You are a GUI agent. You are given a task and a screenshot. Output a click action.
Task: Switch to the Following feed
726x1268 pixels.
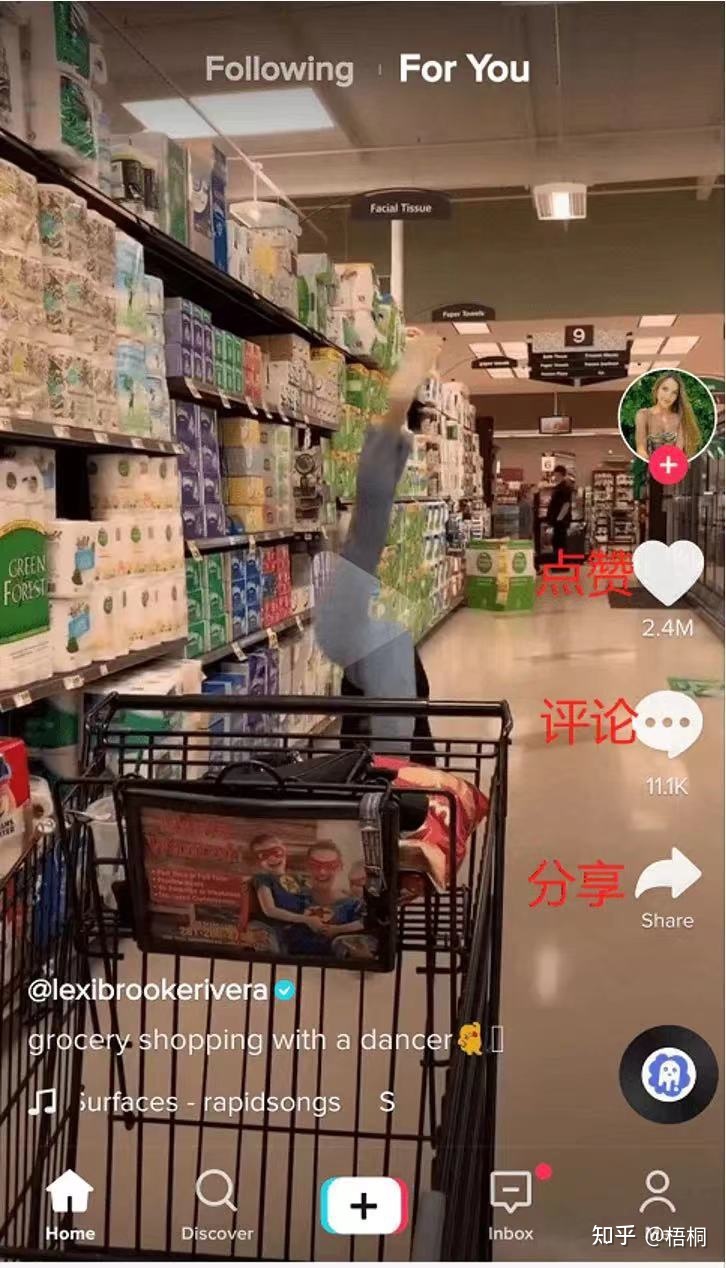[x=279, y=69]
